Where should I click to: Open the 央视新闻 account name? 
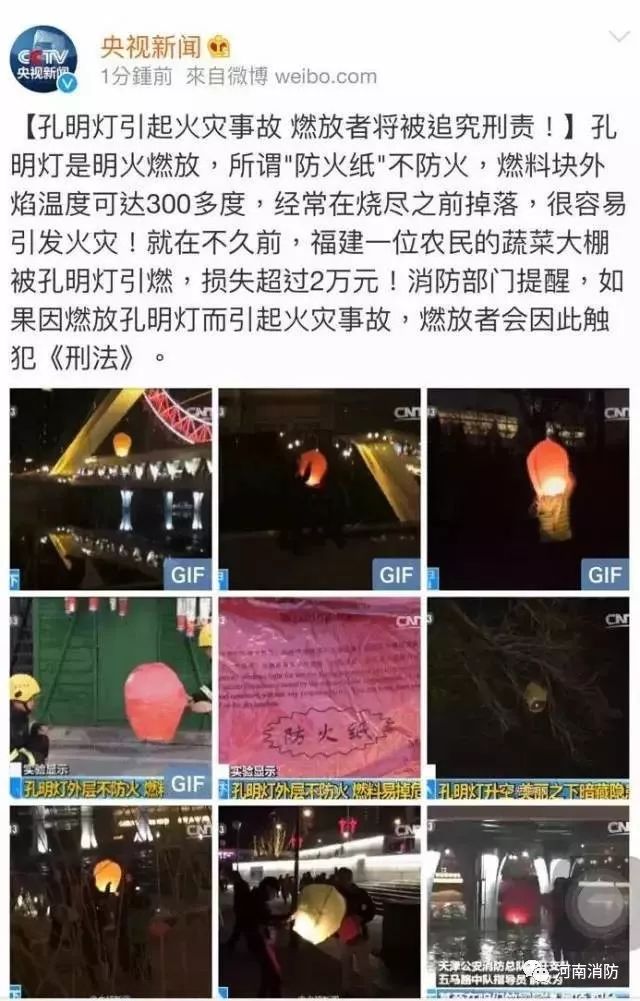coord(149,46)
